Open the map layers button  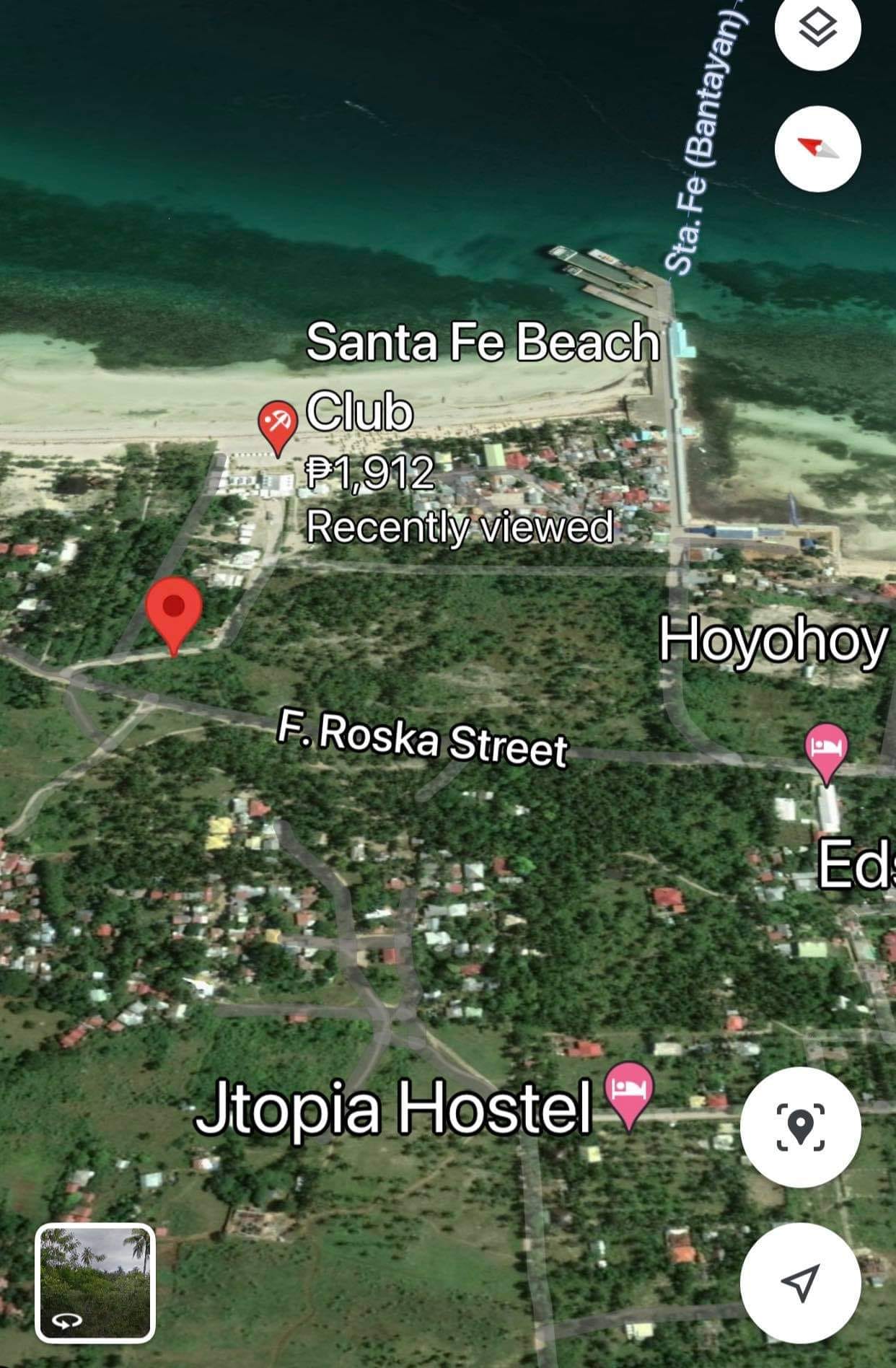coord(817,28)
